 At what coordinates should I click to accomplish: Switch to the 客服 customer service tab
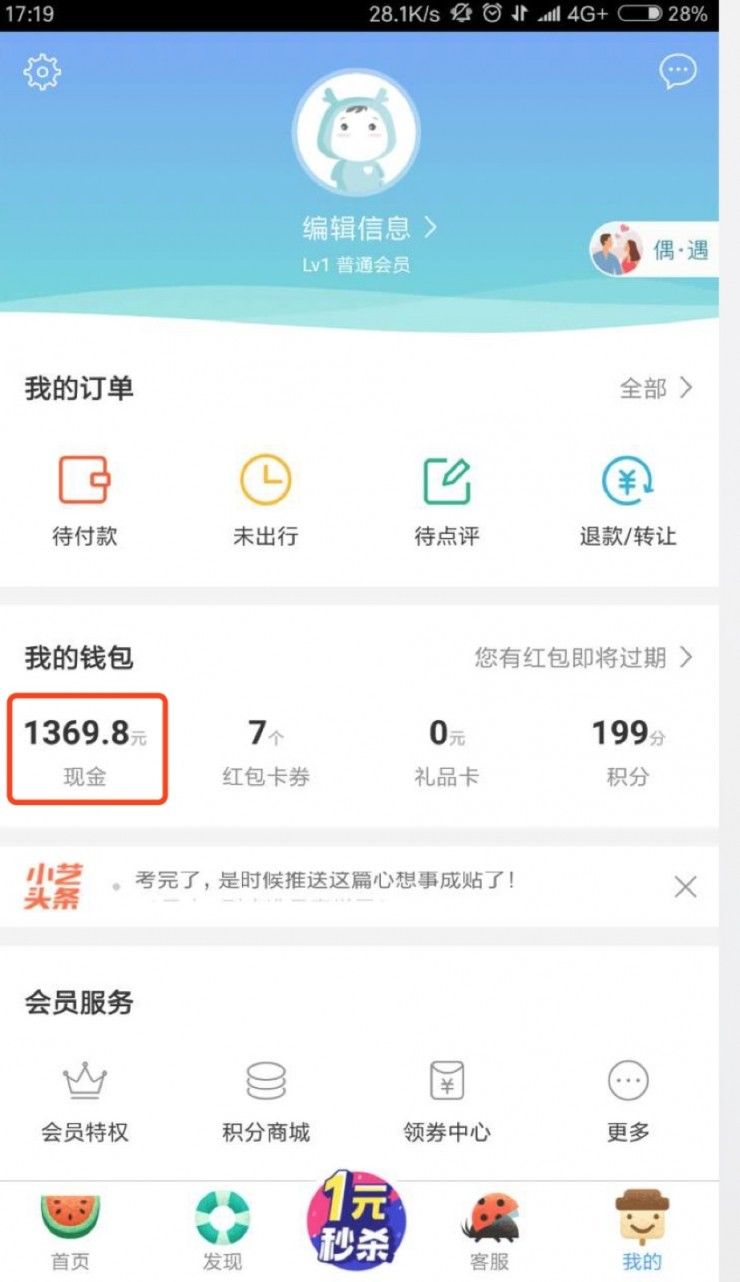[x=490, y=1232]
